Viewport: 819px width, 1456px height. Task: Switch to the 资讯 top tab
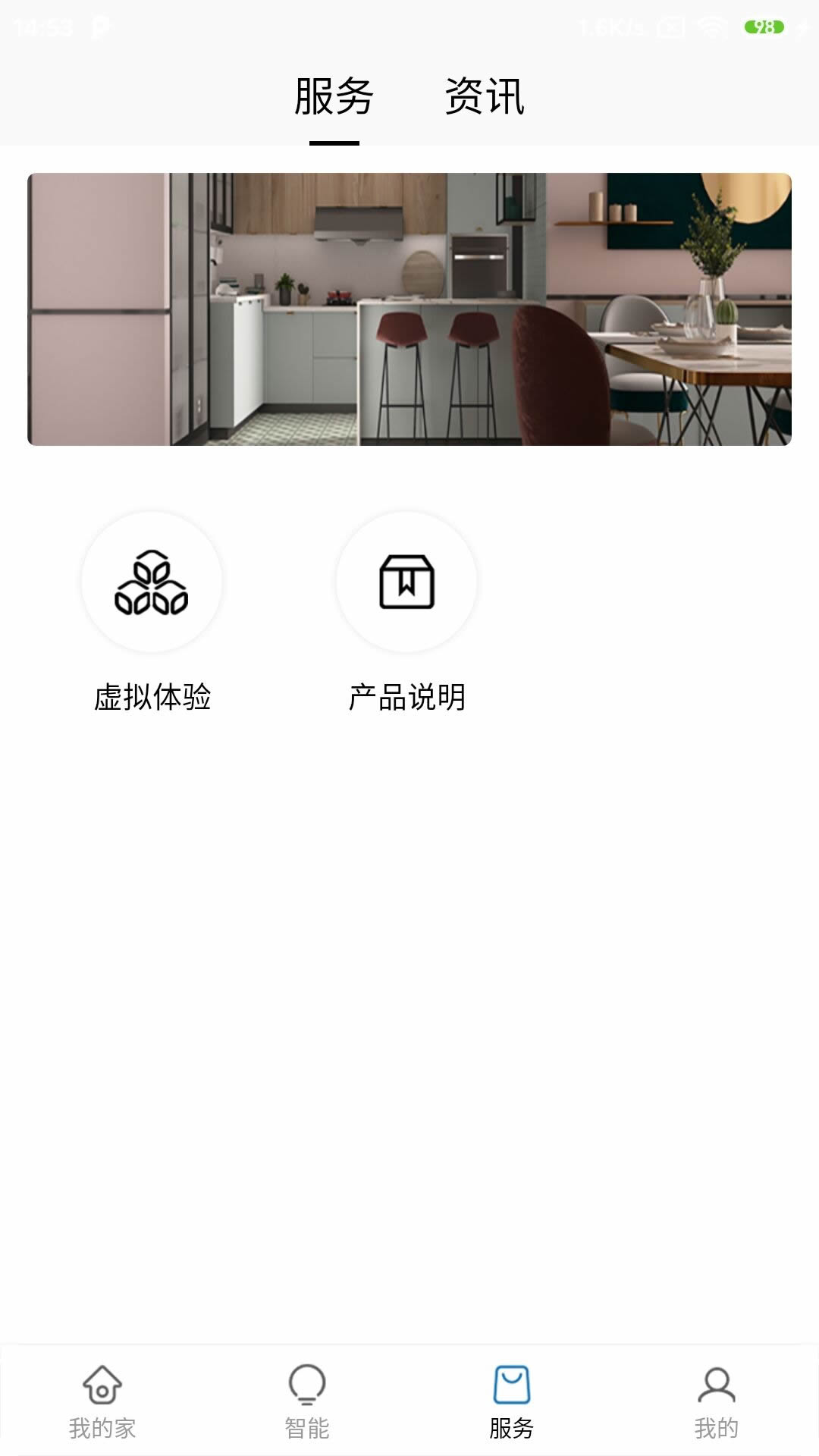(x=484, y=97)
